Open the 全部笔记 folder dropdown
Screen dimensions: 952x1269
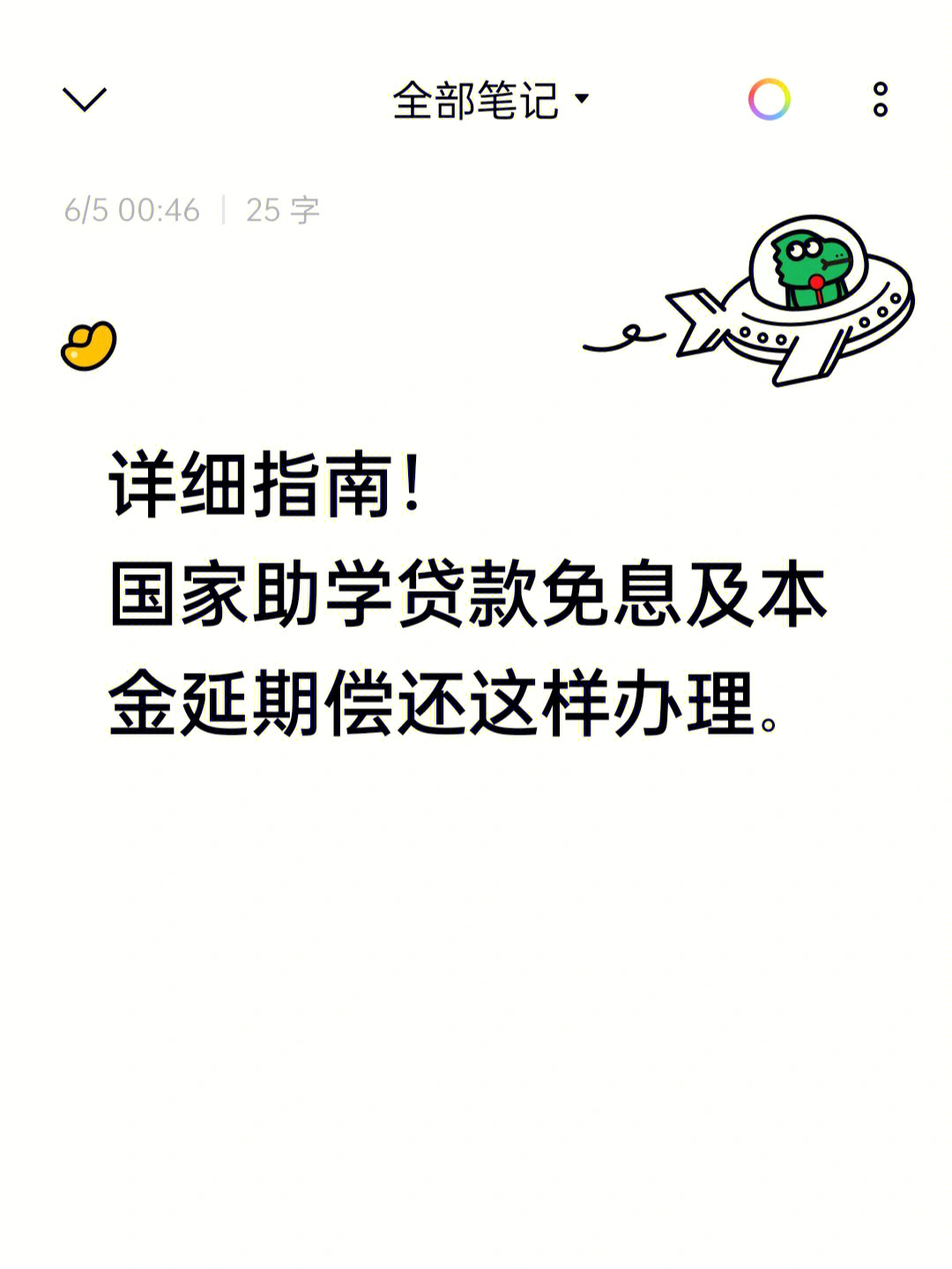(x=490, y=100)
